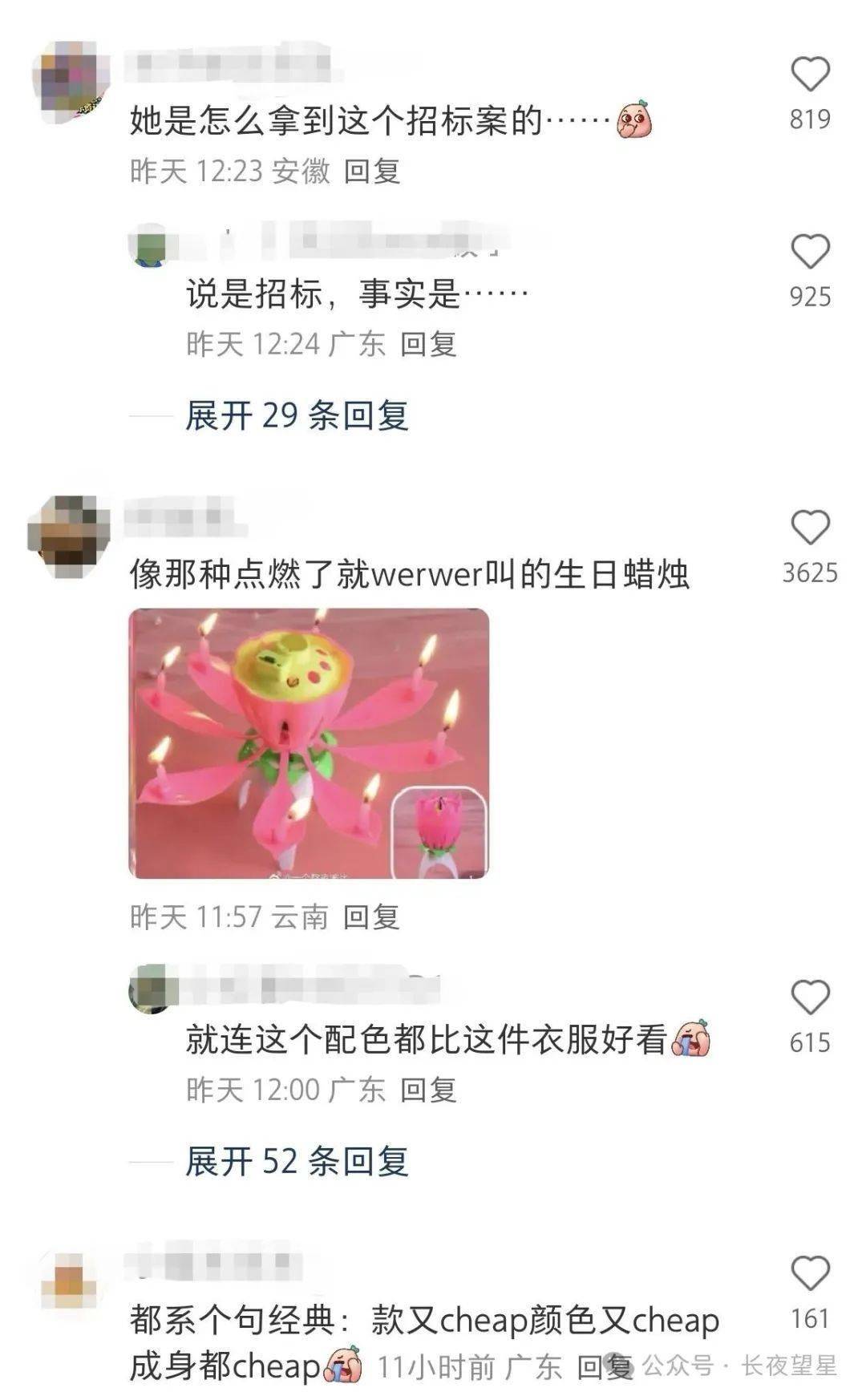Like the comment about 招标案

point(810,75)
